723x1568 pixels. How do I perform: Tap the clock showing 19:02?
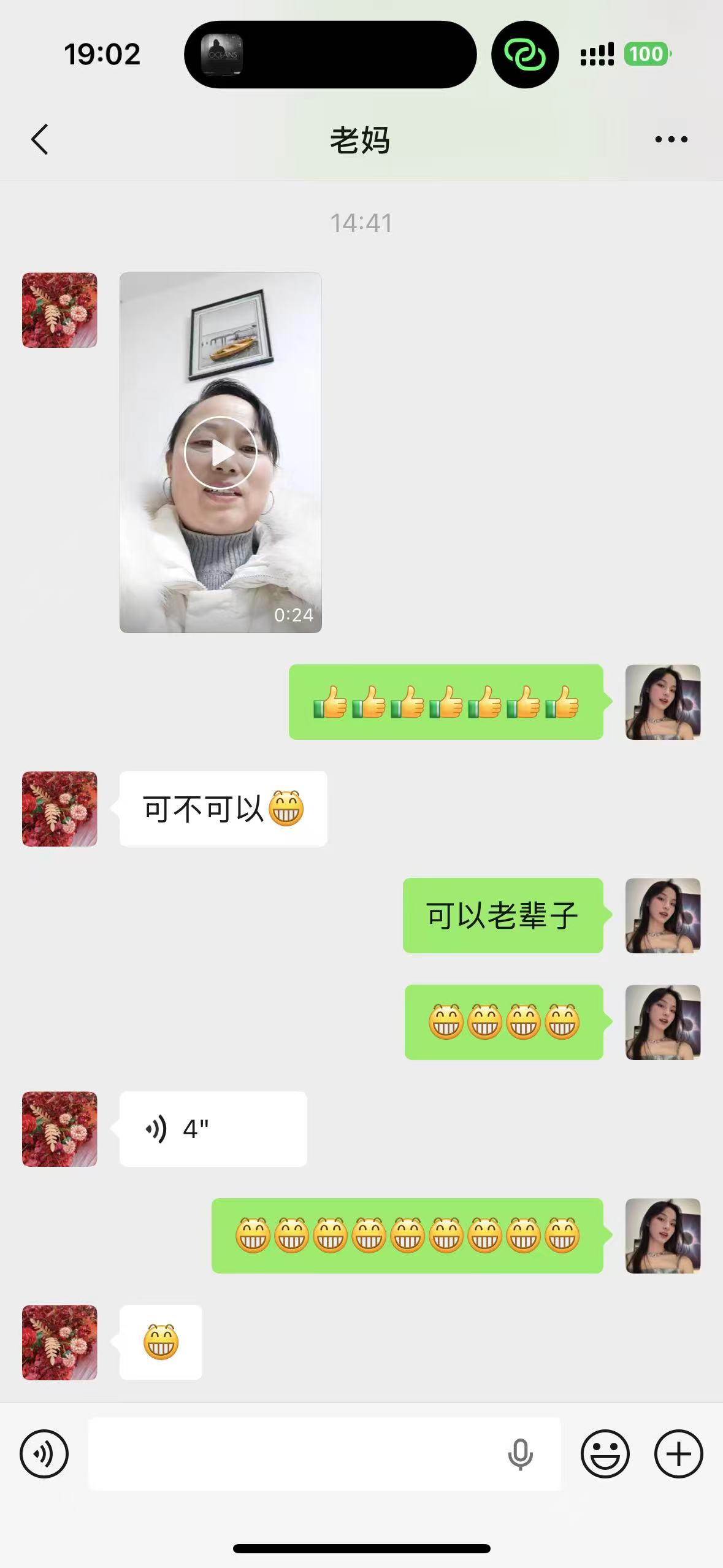[103, 55]
